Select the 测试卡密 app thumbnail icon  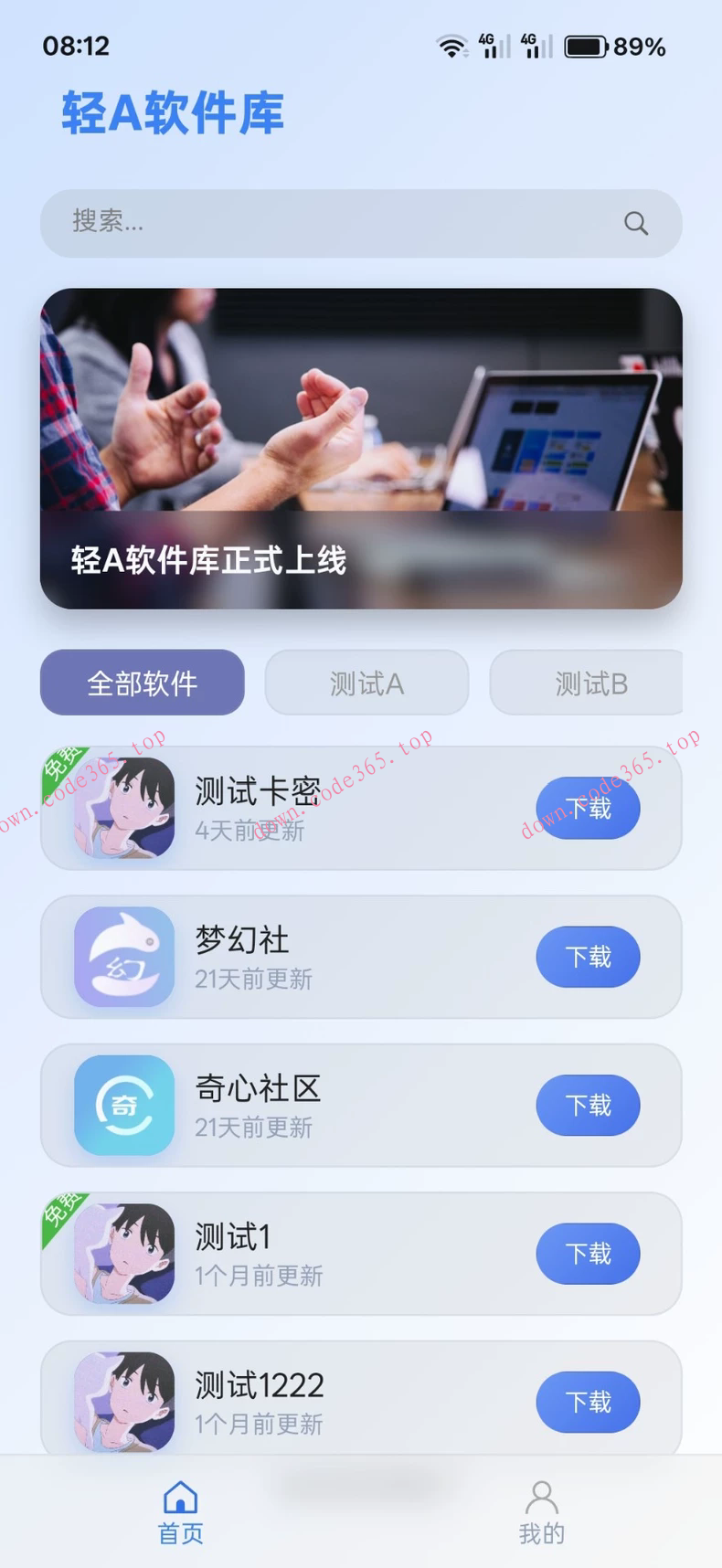click(124, 808)
